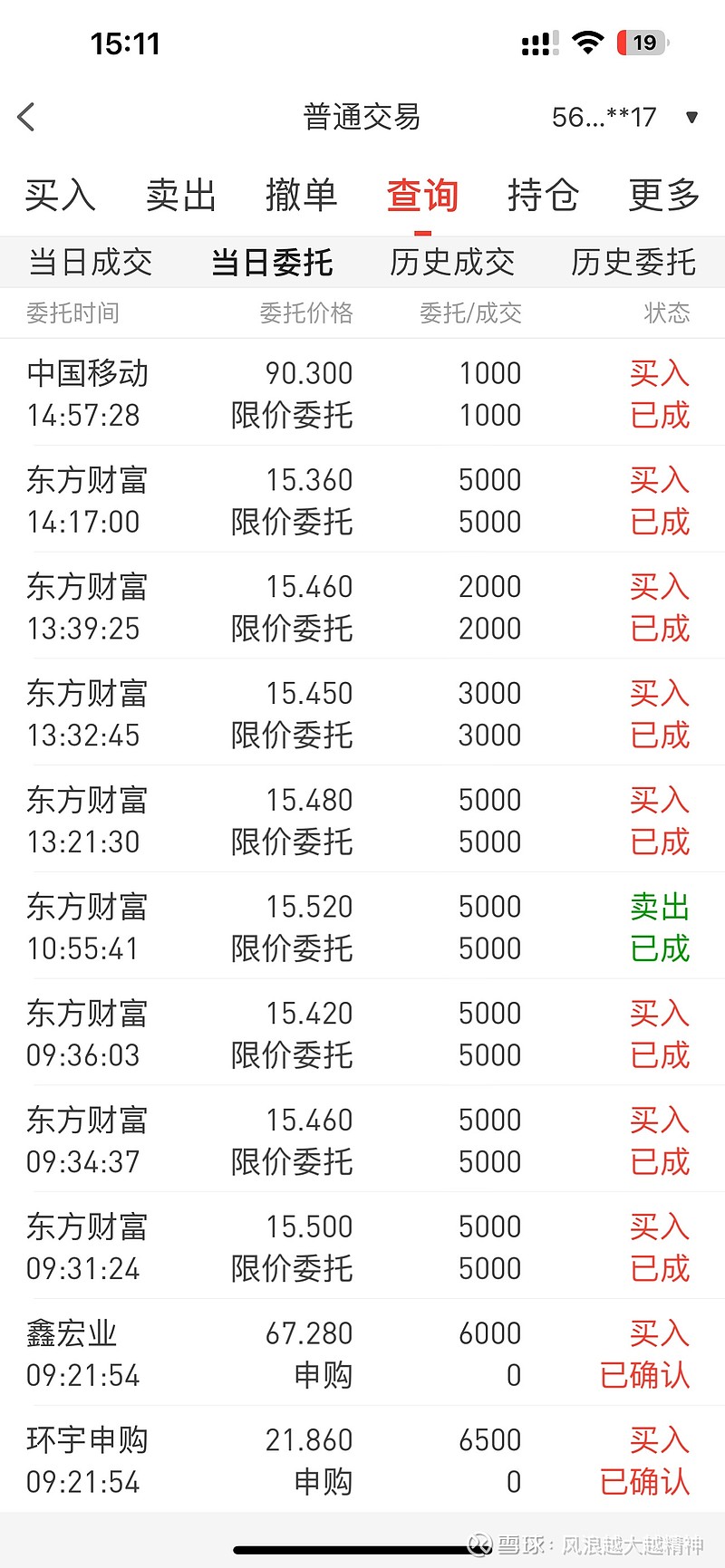
Task: Open the account dropdown 56...**17
Action: click(624, 117)
